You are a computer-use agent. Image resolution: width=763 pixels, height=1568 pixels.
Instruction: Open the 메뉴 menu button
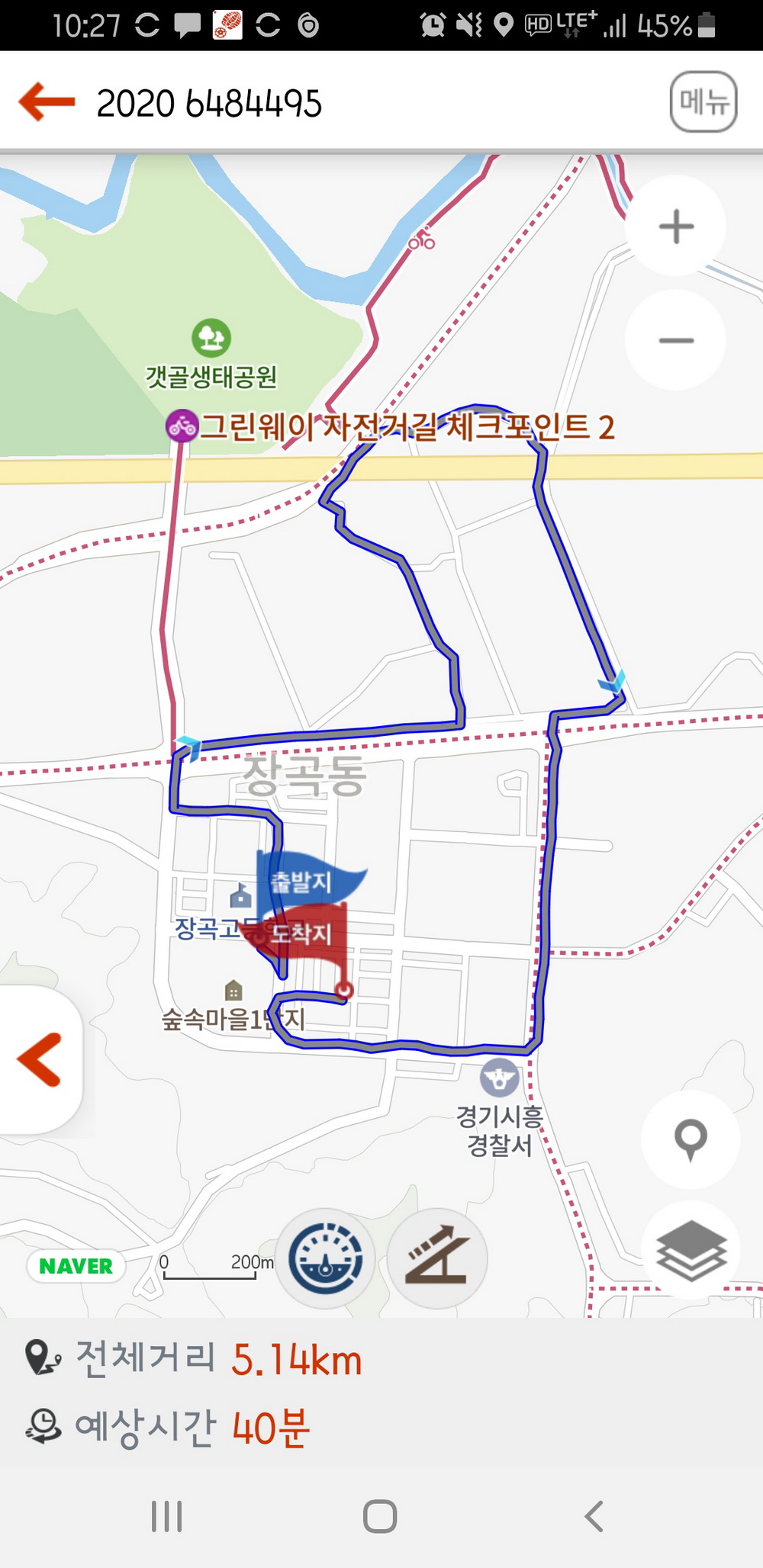pyautogui.click(x=703, y=102)
